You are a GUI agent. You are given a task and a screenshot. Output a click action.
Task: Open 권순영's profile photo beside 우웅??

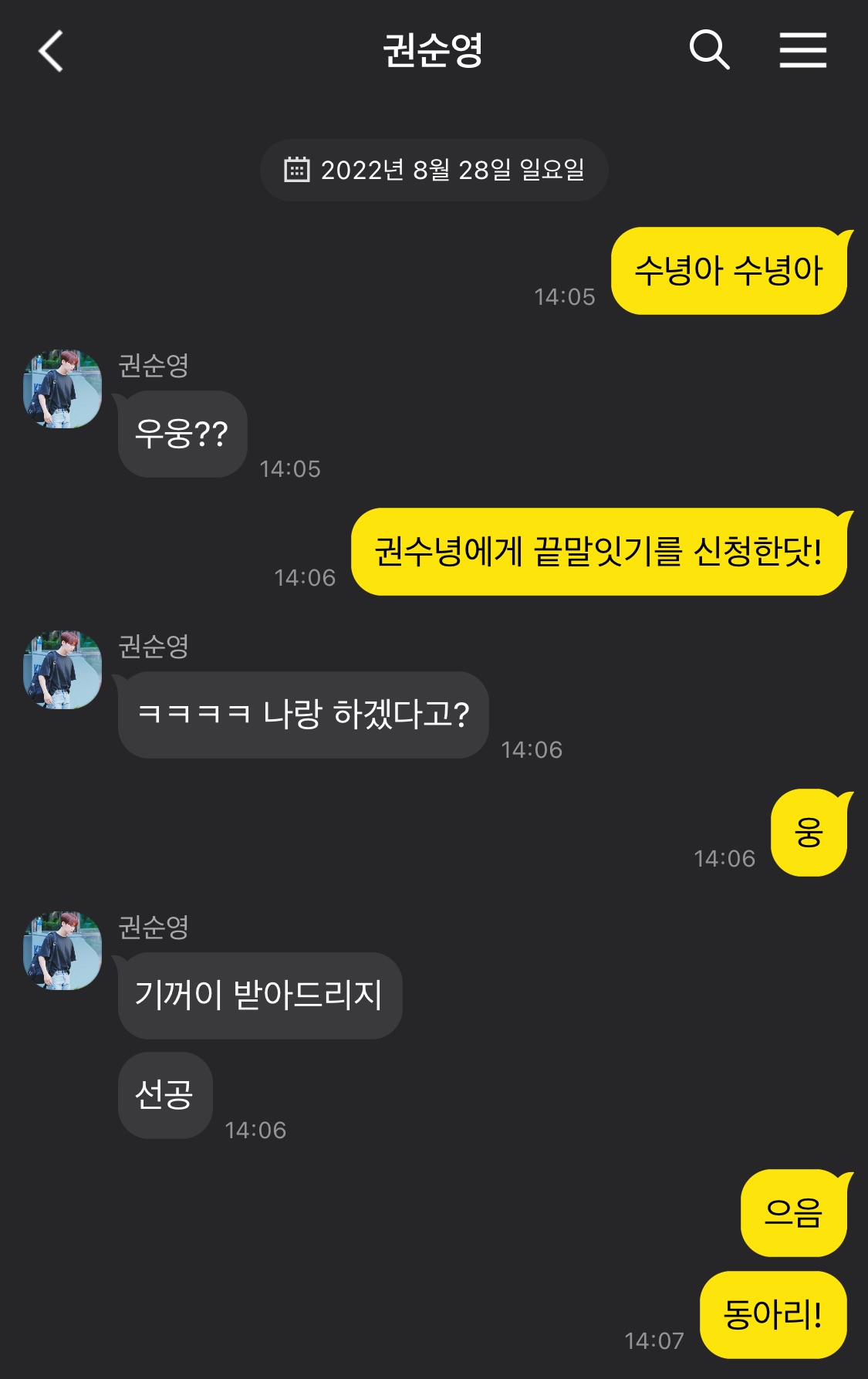pyautogui.click(x=62, y=389)
